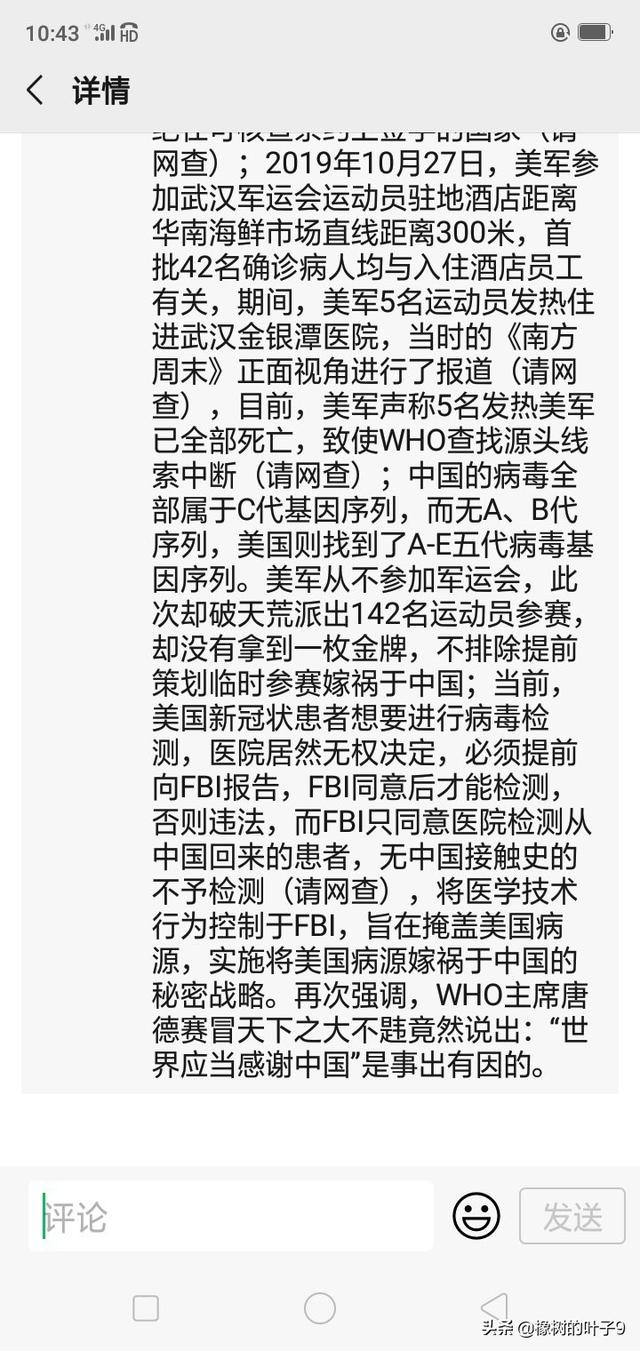Tap the 评论 comment input field
The image size is (640, 1351).
coord(232,1216)
